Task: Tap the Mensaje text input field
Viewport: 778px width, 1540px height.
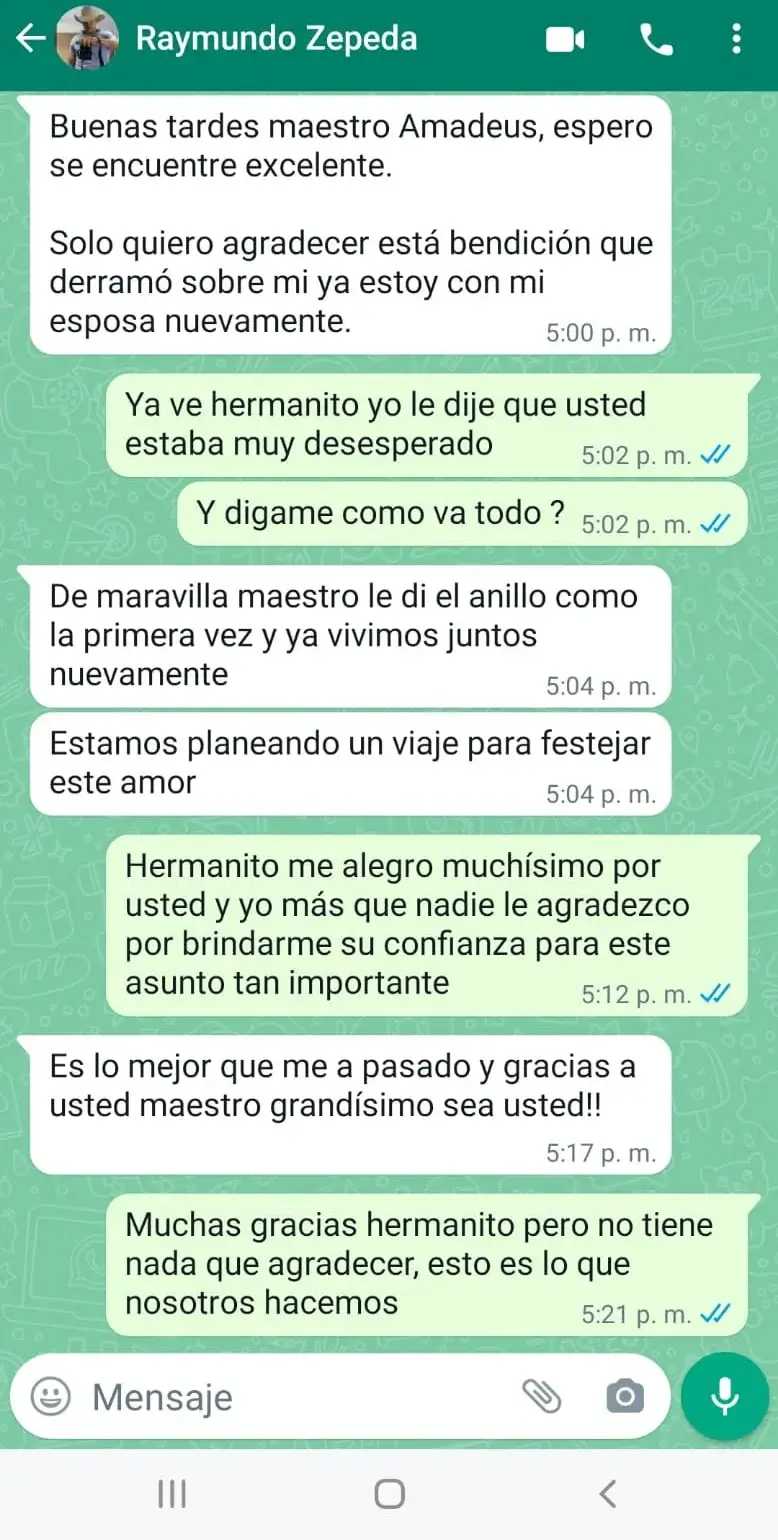Action: [x=250, y=1397]
